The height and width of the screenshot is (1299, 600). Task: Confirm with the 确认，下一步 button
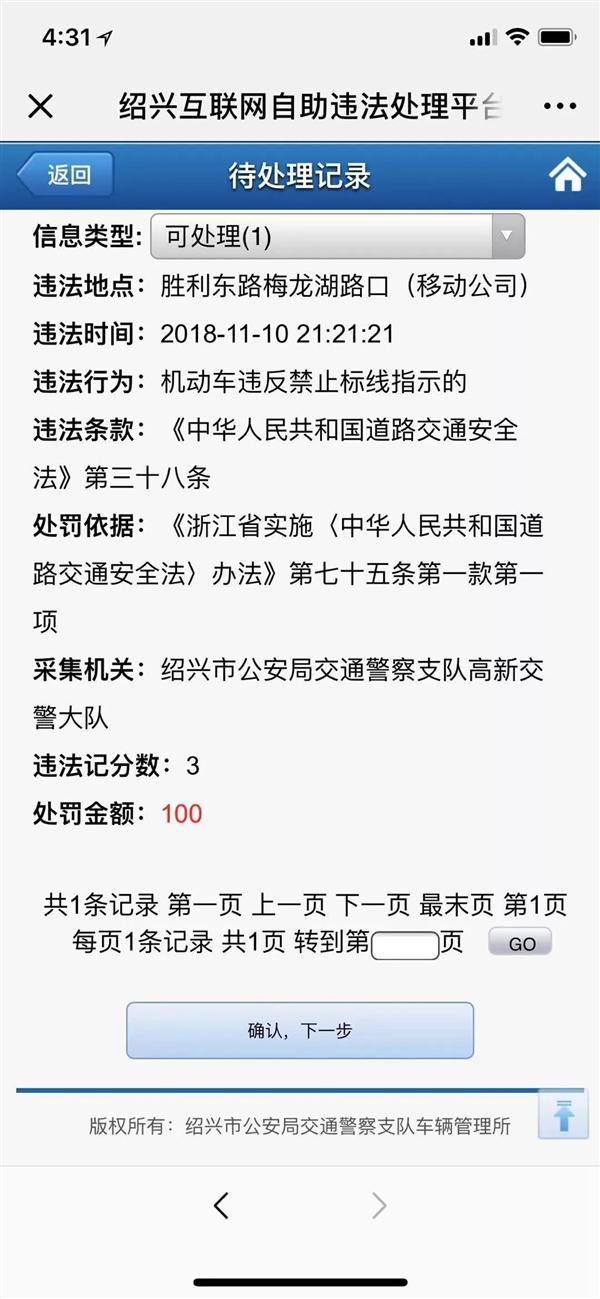[300, 1030]
